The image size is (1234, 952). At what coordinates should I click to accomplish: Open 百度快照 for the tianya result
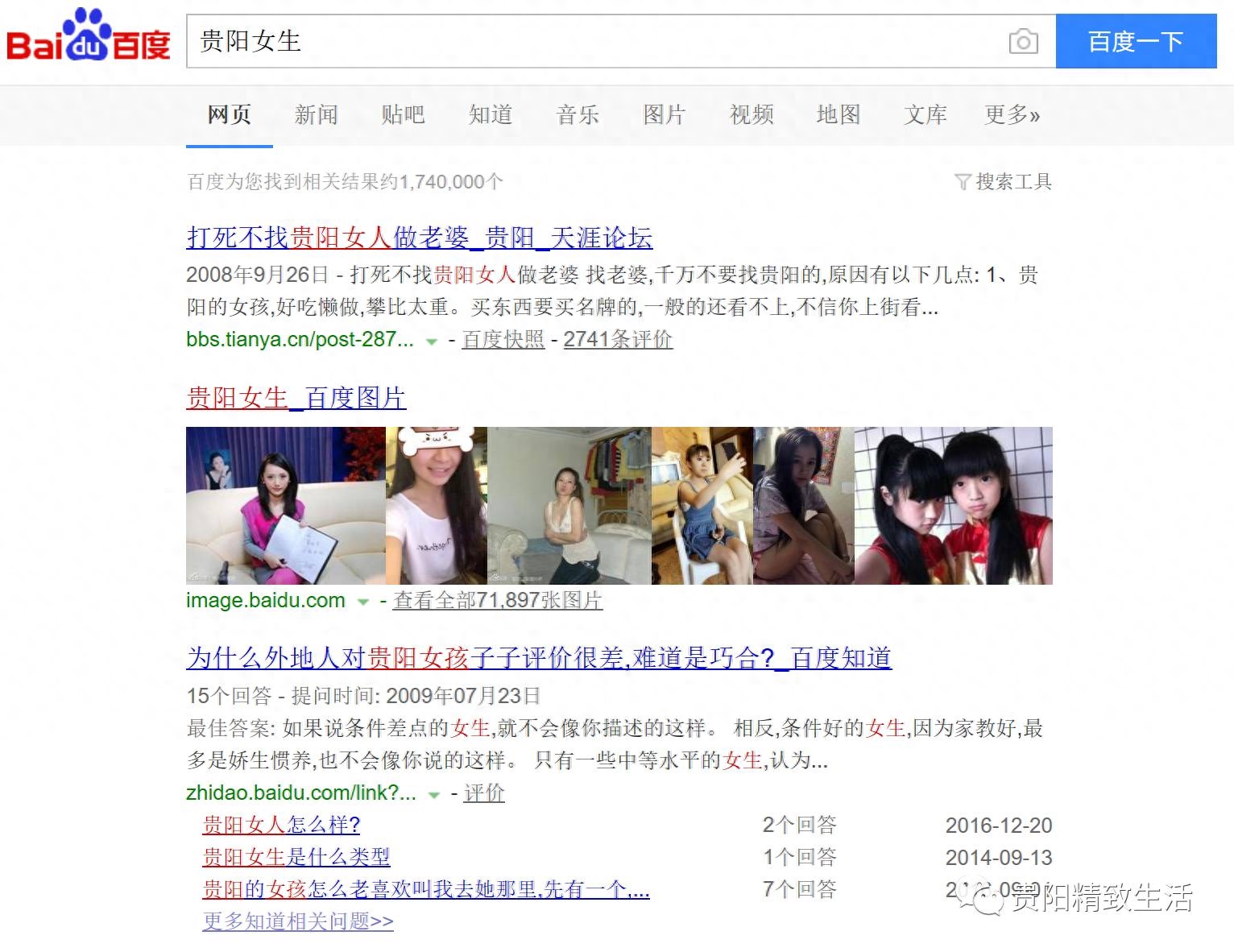(x=503, y=340)
